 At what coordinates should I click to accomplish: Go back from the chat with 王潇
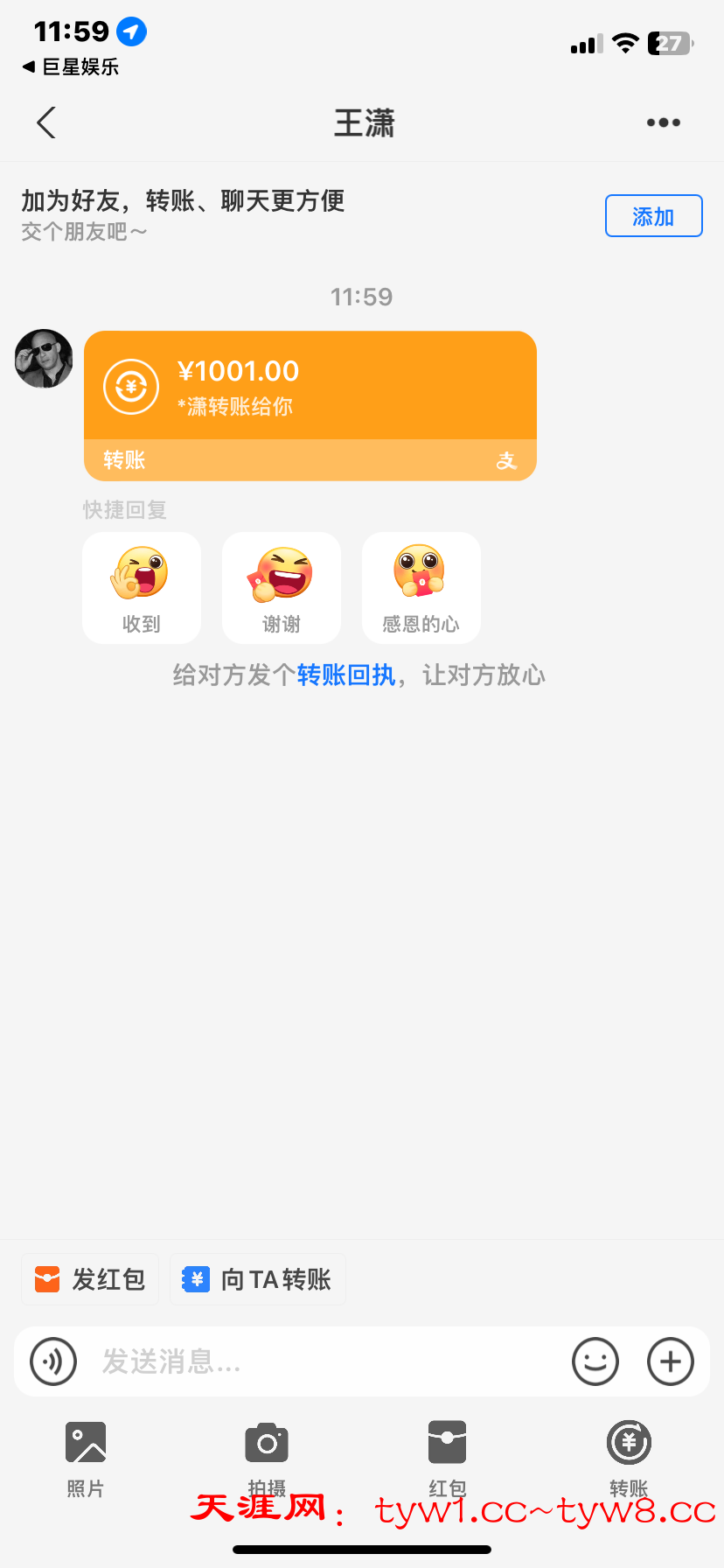click(x=47, y=122)
